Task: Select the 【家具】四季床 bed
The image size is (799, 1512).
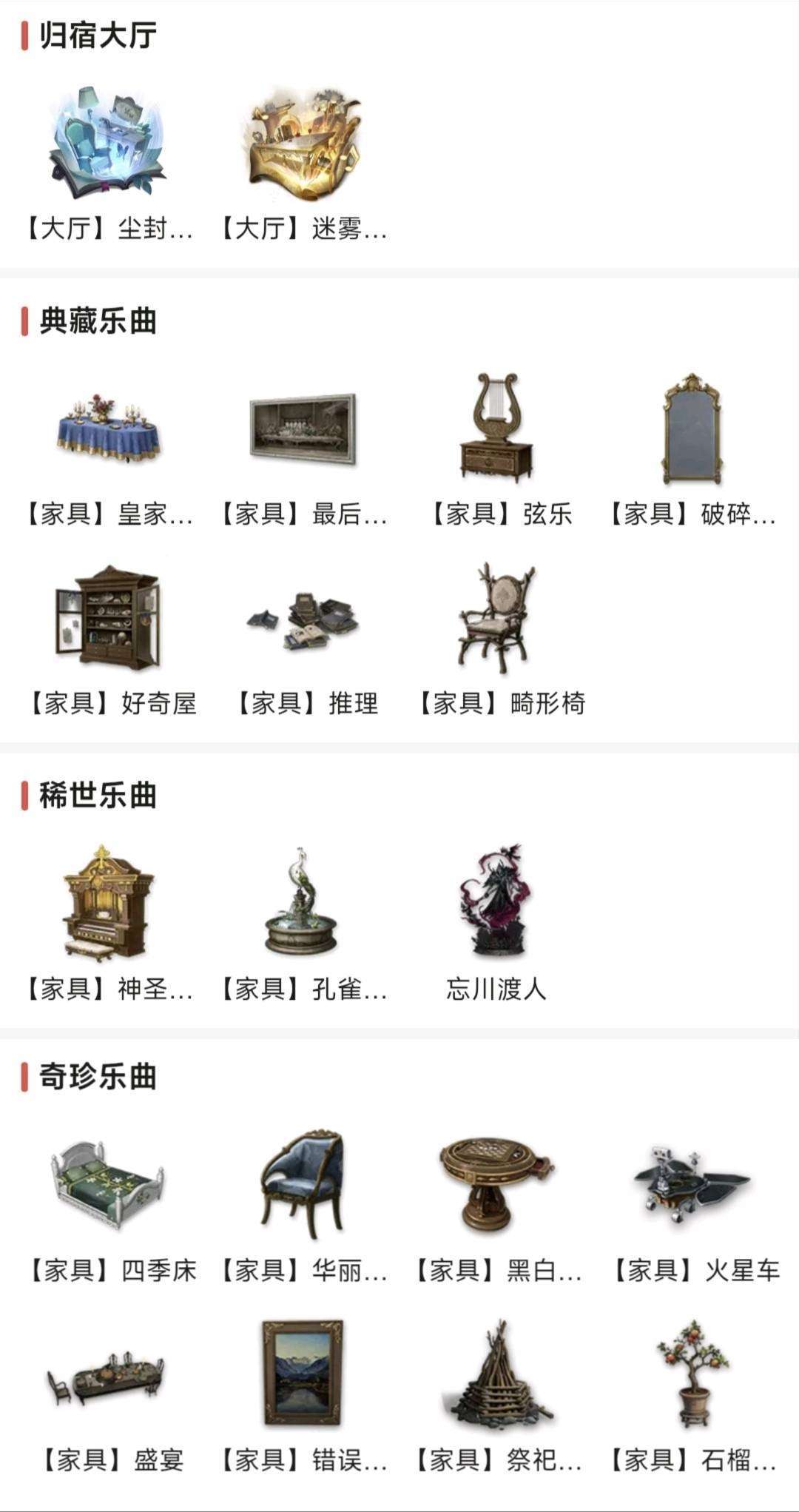Action: (108, 1186)
